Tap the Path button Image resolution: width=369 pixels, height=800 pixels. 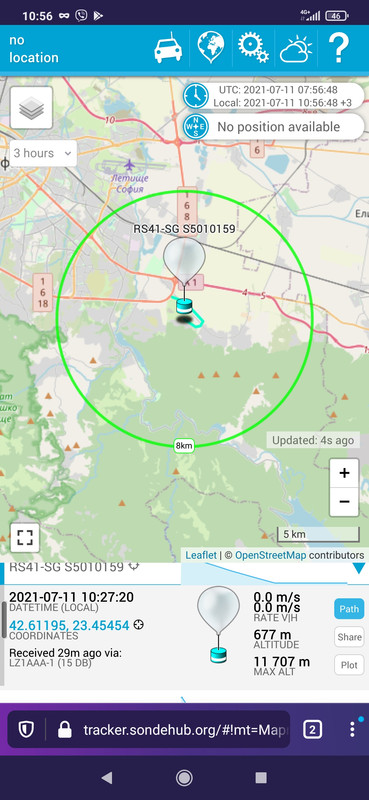pyautogui.click(x=349, y=609)
